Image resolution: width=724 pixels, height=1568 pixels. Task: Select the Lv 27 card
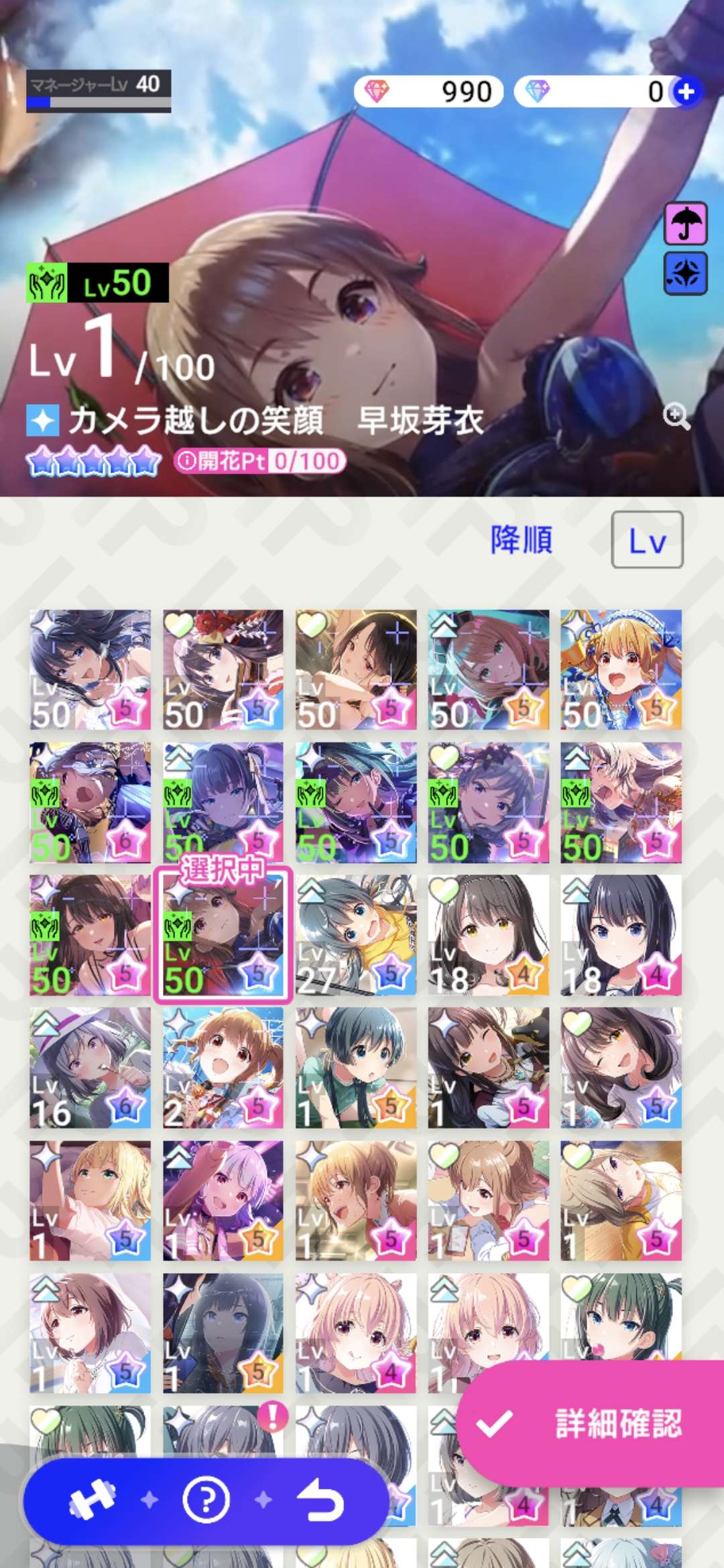(356, 935)
